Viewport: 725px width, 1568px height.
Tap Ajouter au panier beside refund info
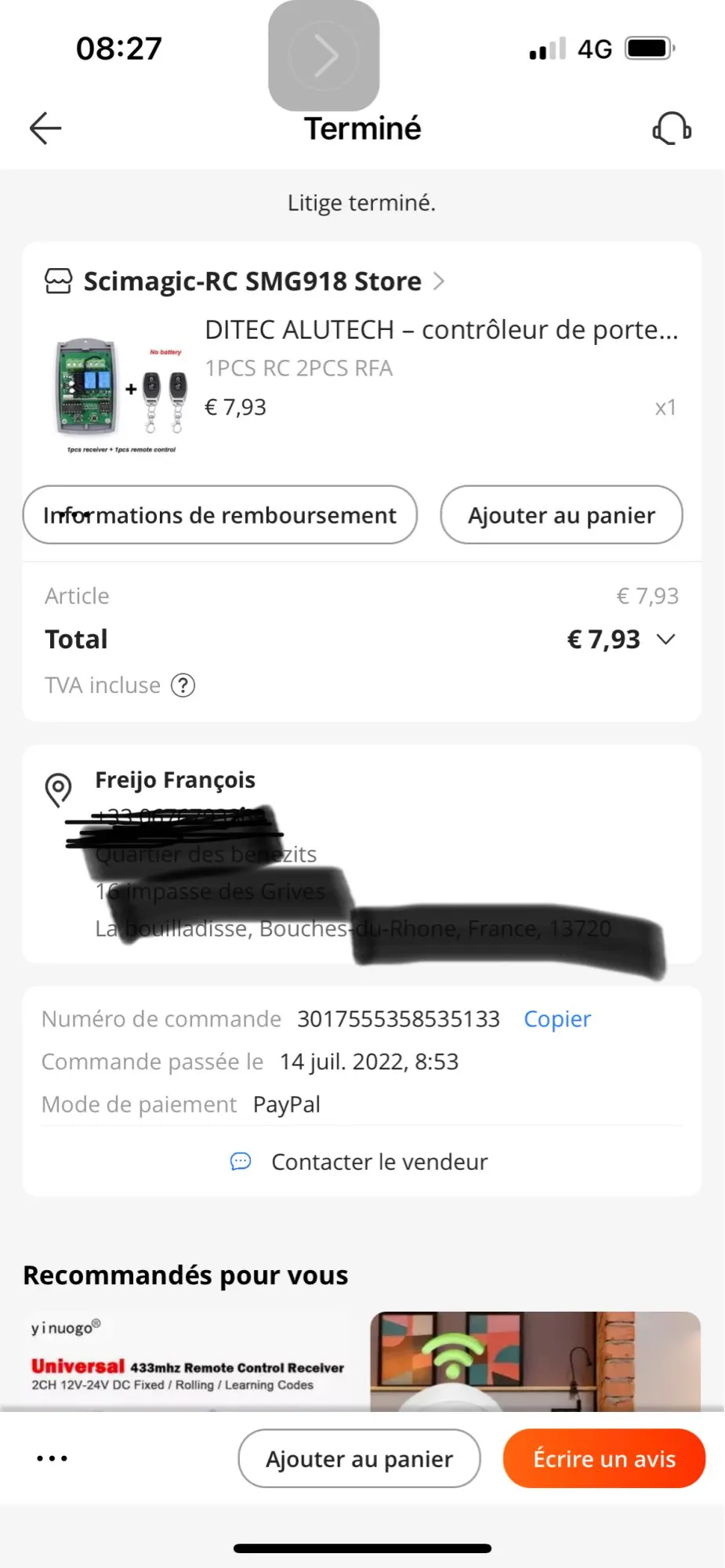click(561, 515)
